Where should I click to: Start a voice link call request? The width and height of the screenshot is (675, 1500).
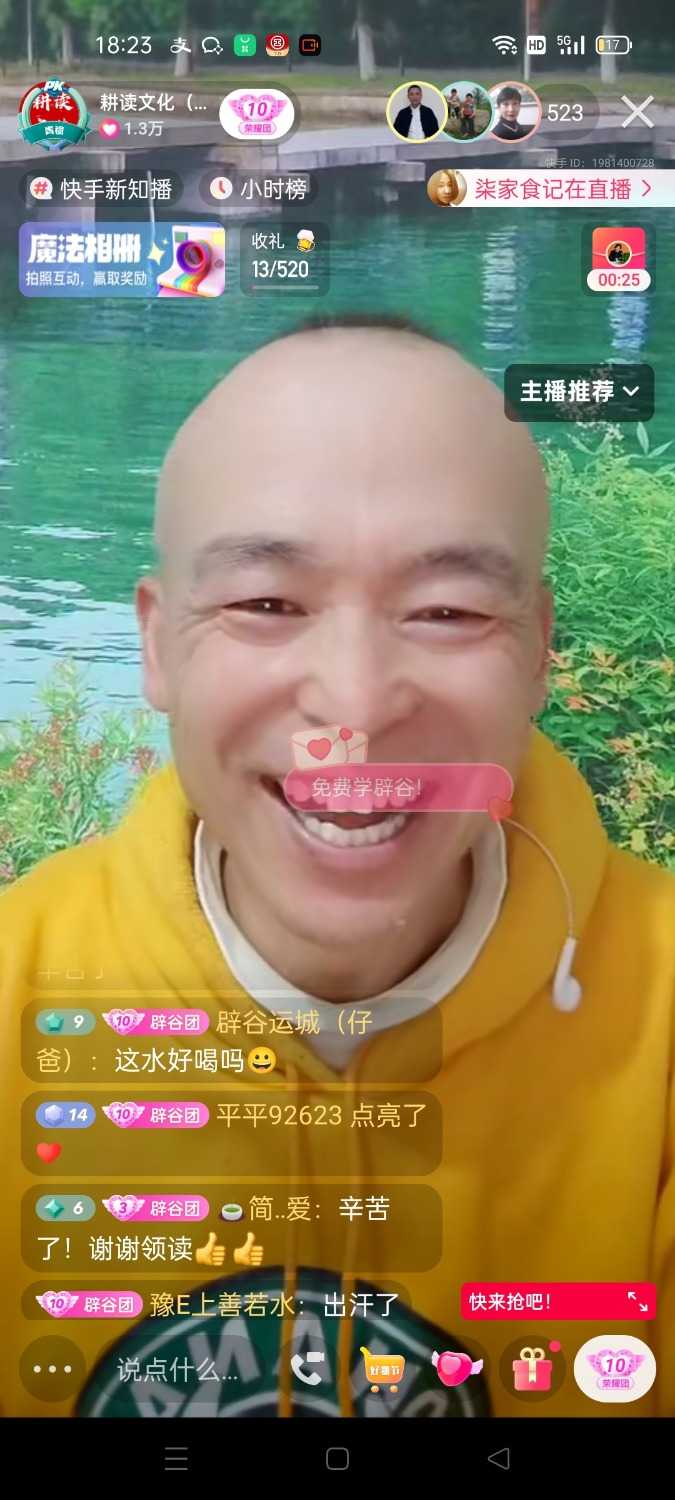(307, 1369)
